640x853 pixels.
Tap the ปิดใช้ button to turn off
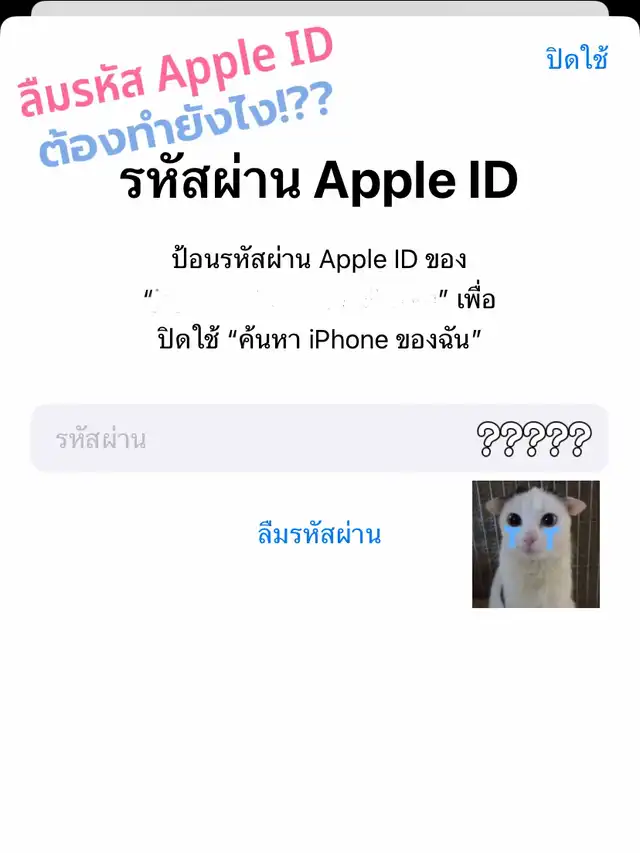tap(576, 59)
